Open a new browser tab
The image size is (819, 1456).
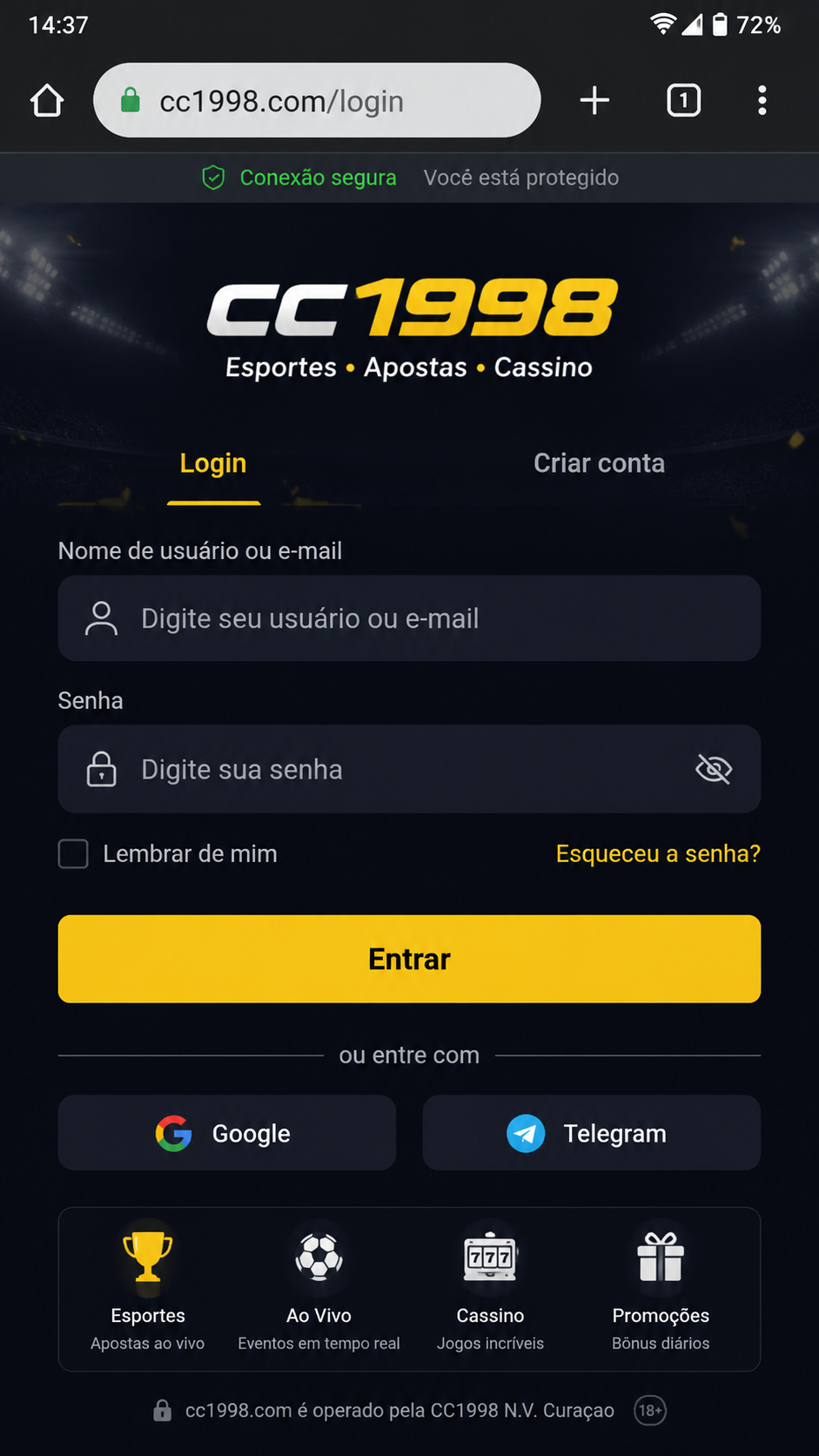pyautogui.click(x=594, y=100)
